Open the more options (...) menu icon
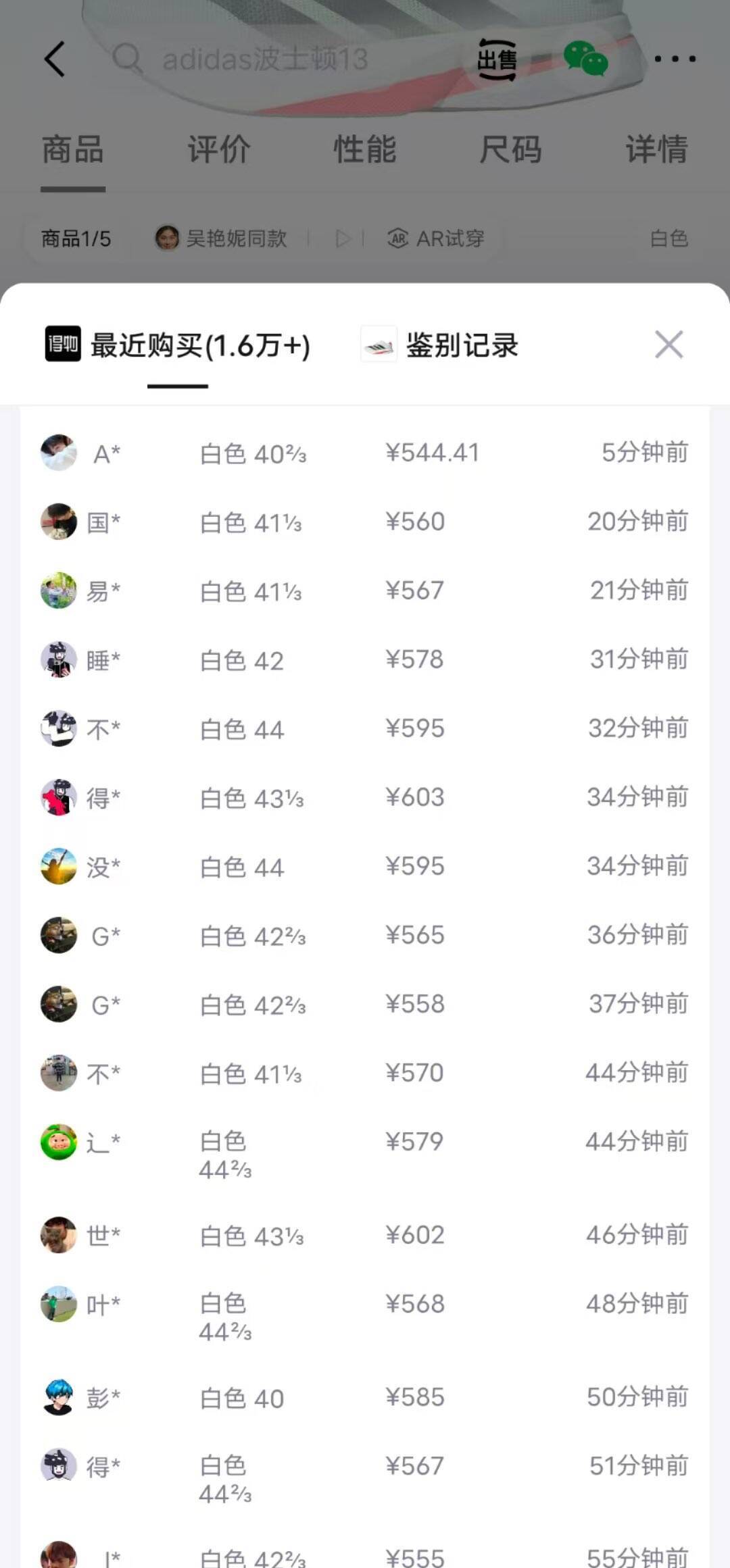This screenshot has height=1568, width=730. (676, 59)
